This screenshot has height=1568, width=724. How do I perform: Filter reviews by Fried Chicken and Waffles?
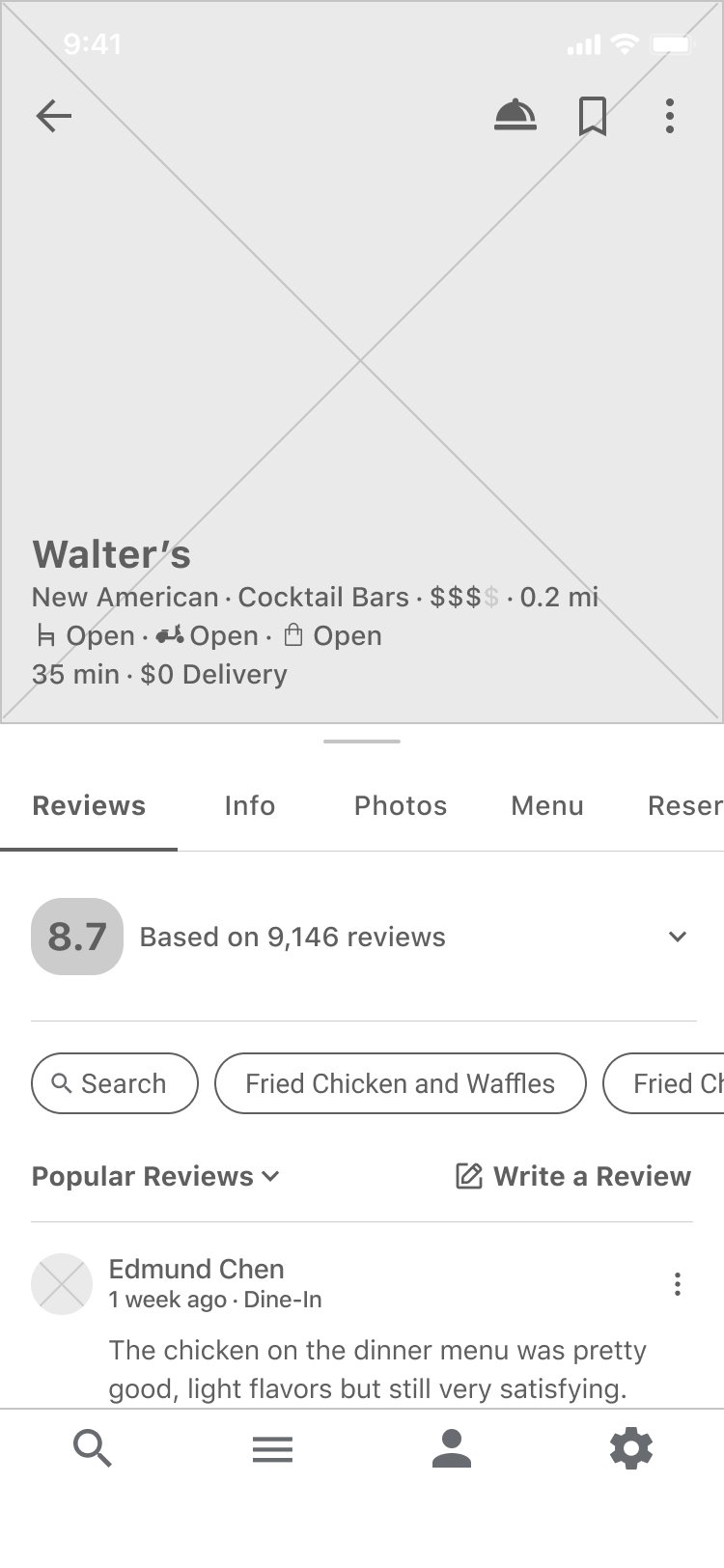click(401, 1083)
